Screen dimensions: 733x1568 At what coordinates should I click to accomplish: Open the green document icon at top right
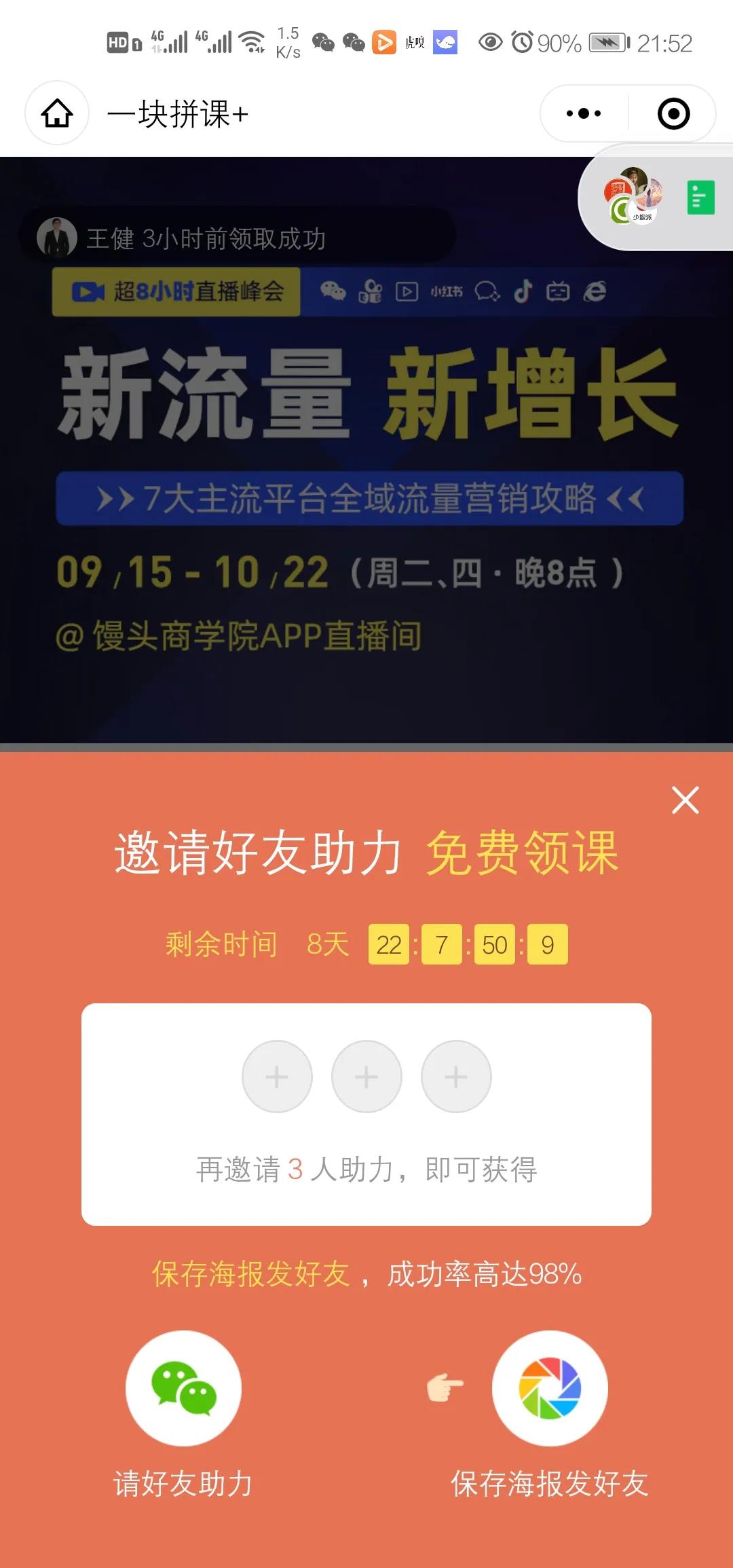[x=700, y=198]
